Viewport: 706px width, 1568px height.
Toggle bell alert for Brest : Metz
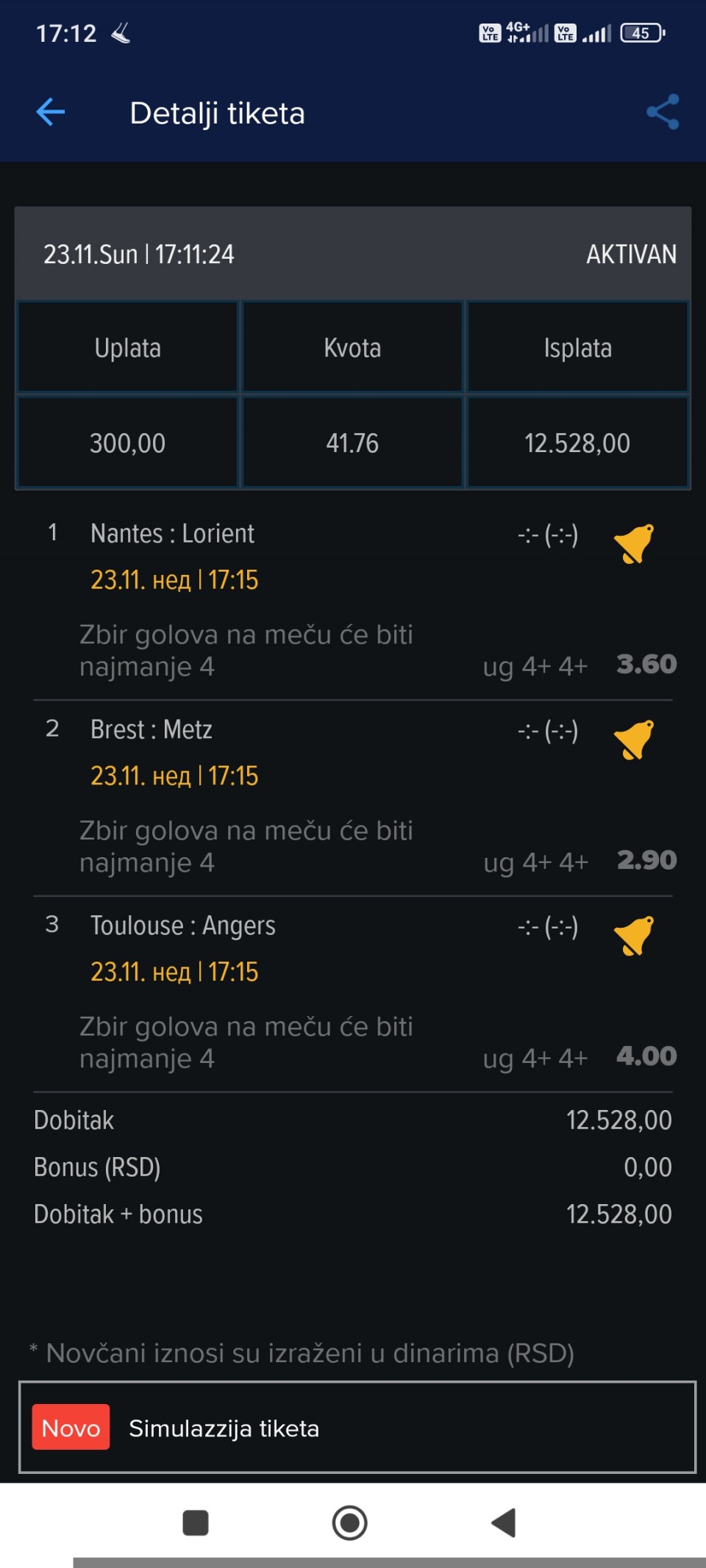(x=633, y=740)
